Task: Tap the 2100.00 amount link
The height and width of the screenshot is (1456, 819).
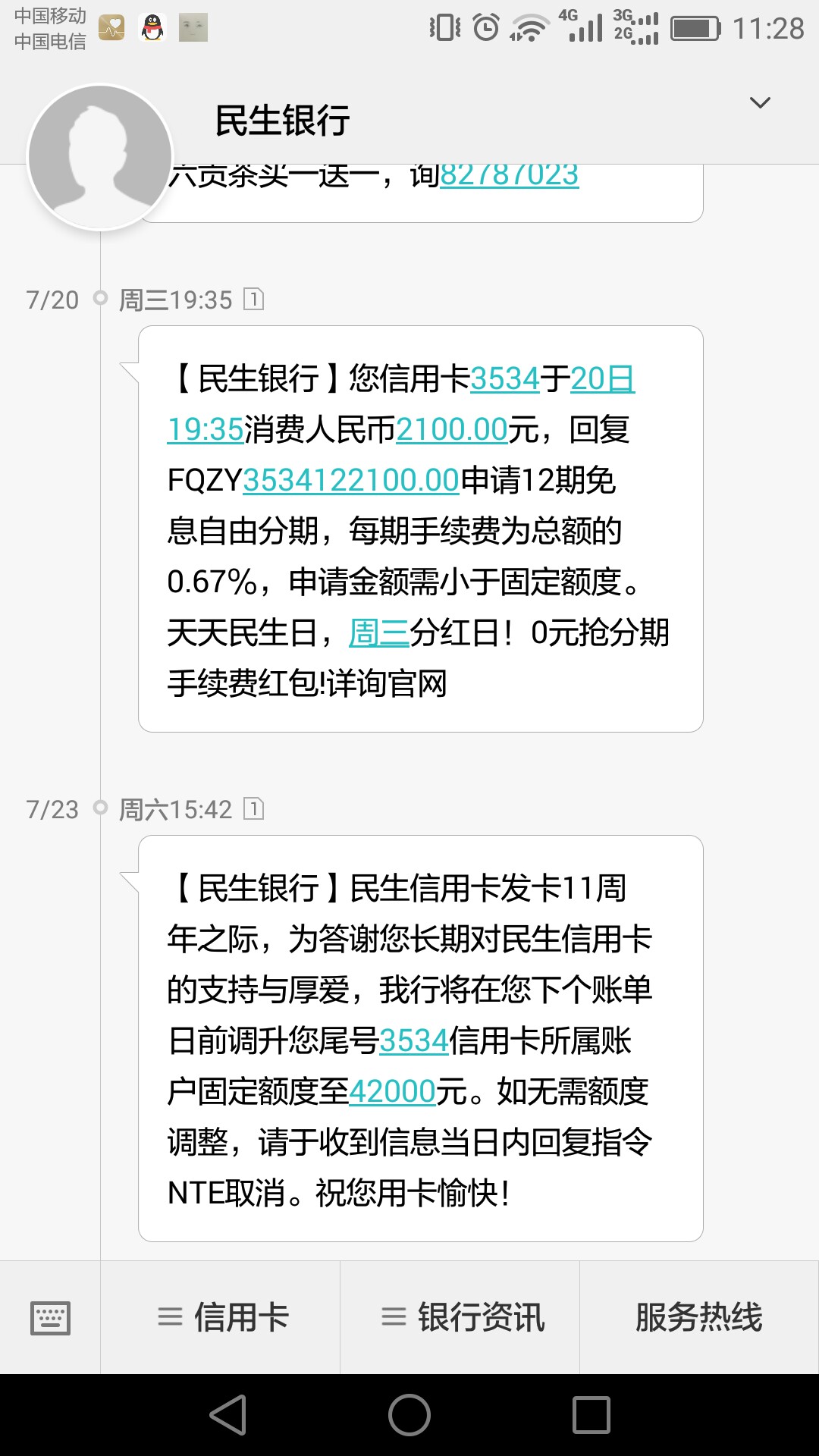Action: 452,429
